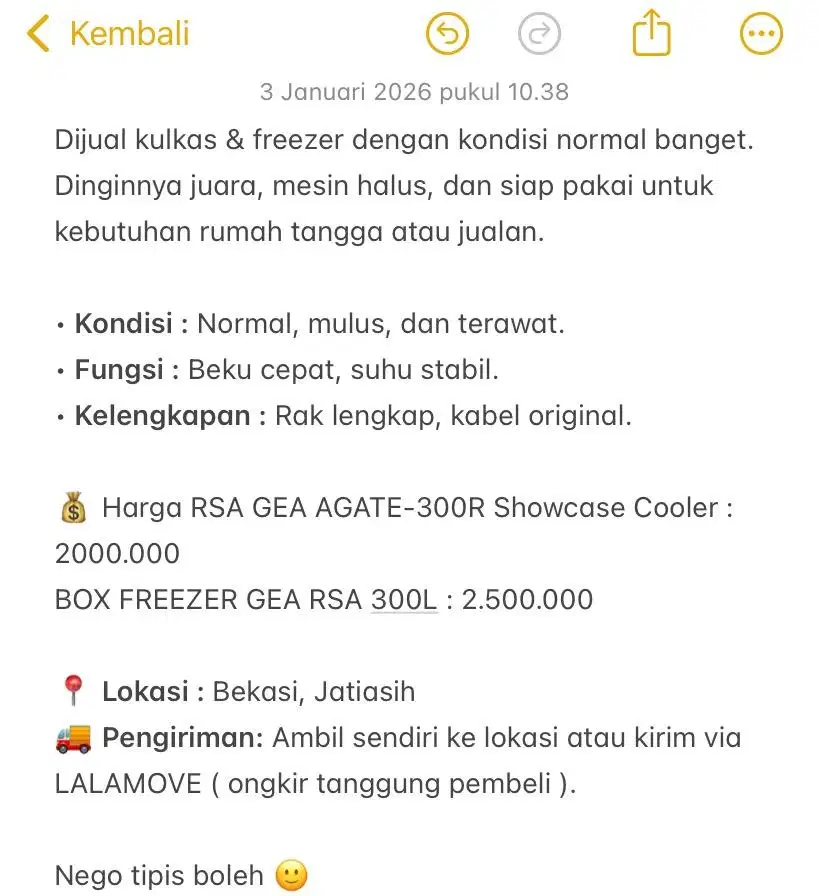Select the bolded Kondisi label
Viewport: 828px width, 896px height.
click(122, 323)
